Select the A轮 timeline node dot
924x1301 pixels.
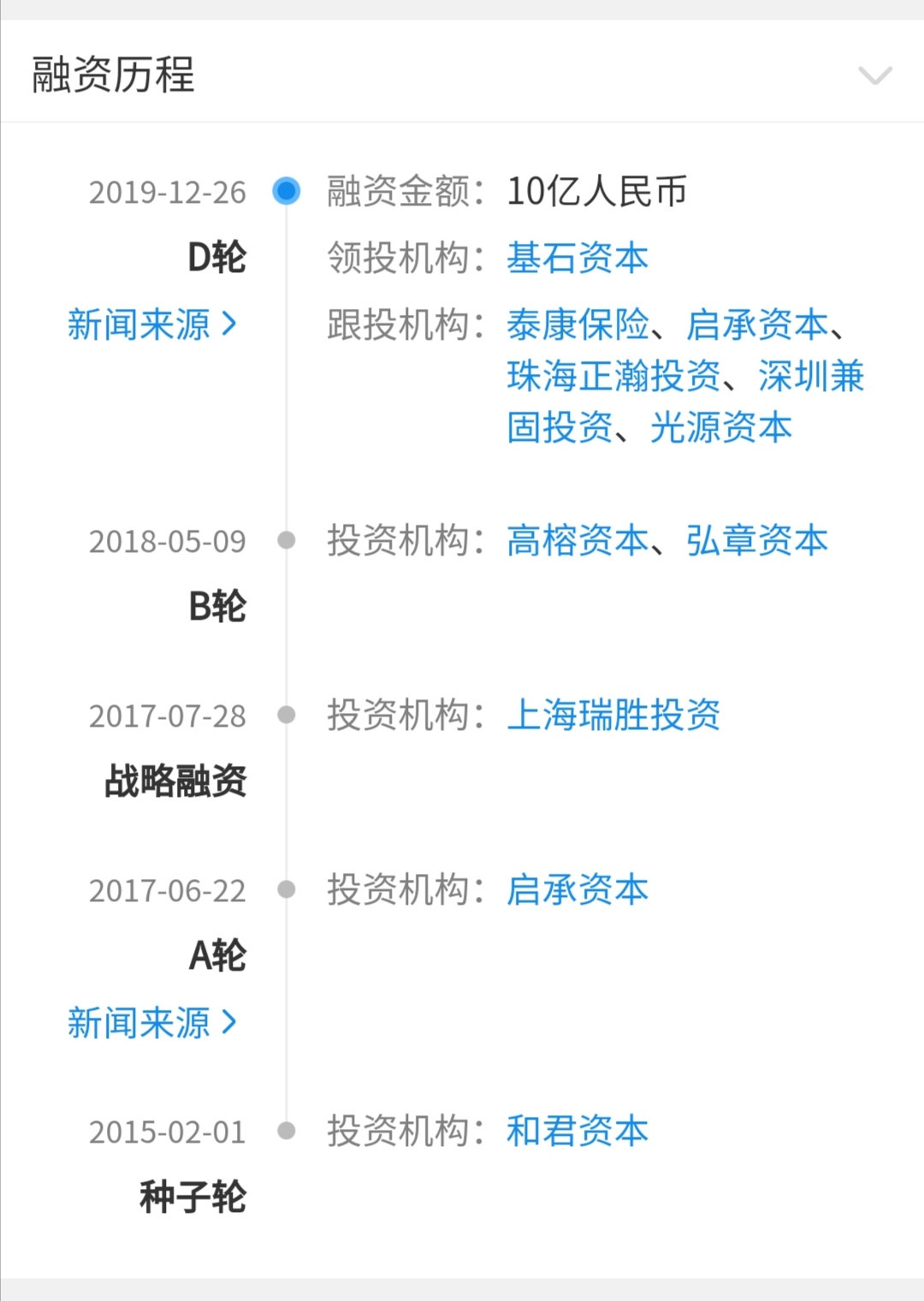point(285,890)
